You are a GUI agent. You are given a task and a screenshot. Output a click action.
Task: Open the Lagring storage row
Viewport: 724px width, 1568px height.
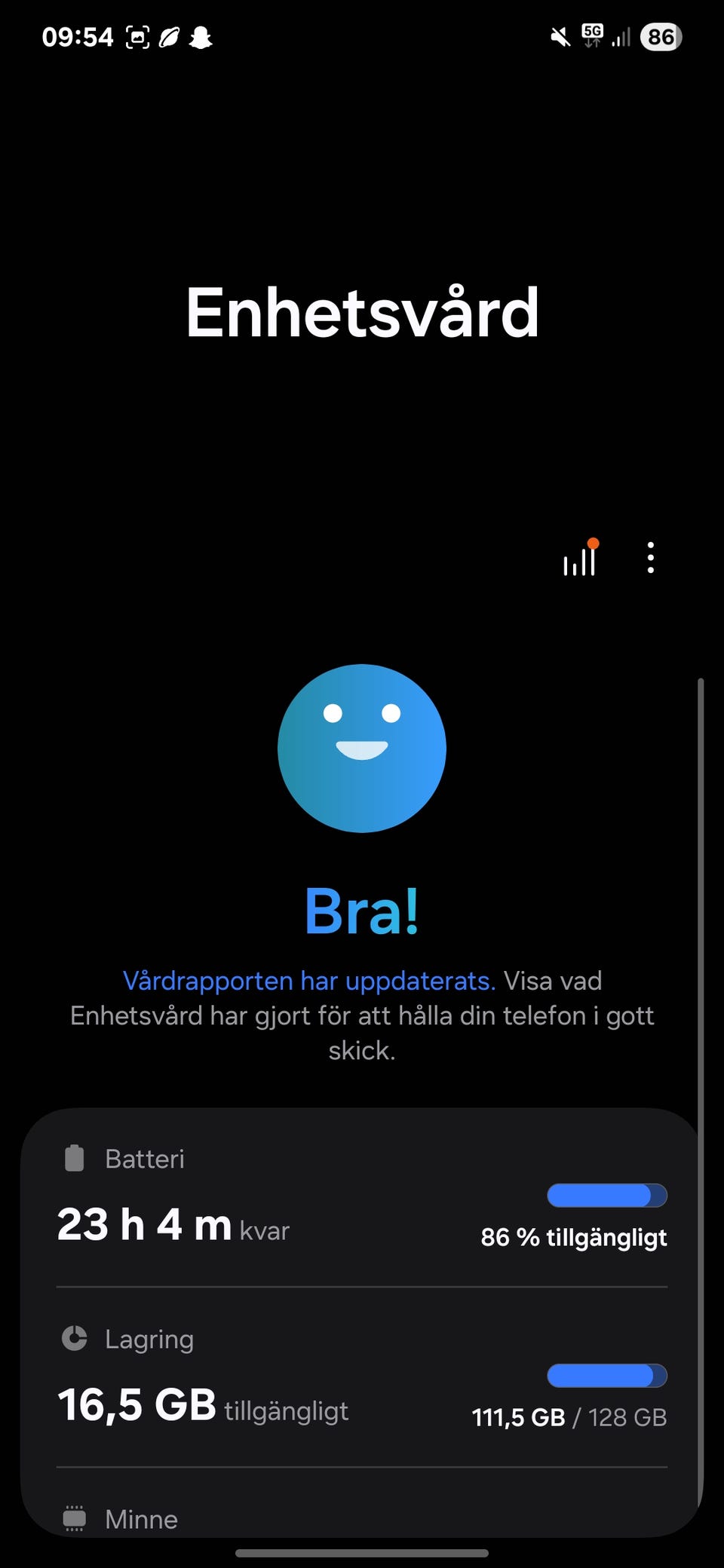pyautogui.click(x=362, y=1380)
